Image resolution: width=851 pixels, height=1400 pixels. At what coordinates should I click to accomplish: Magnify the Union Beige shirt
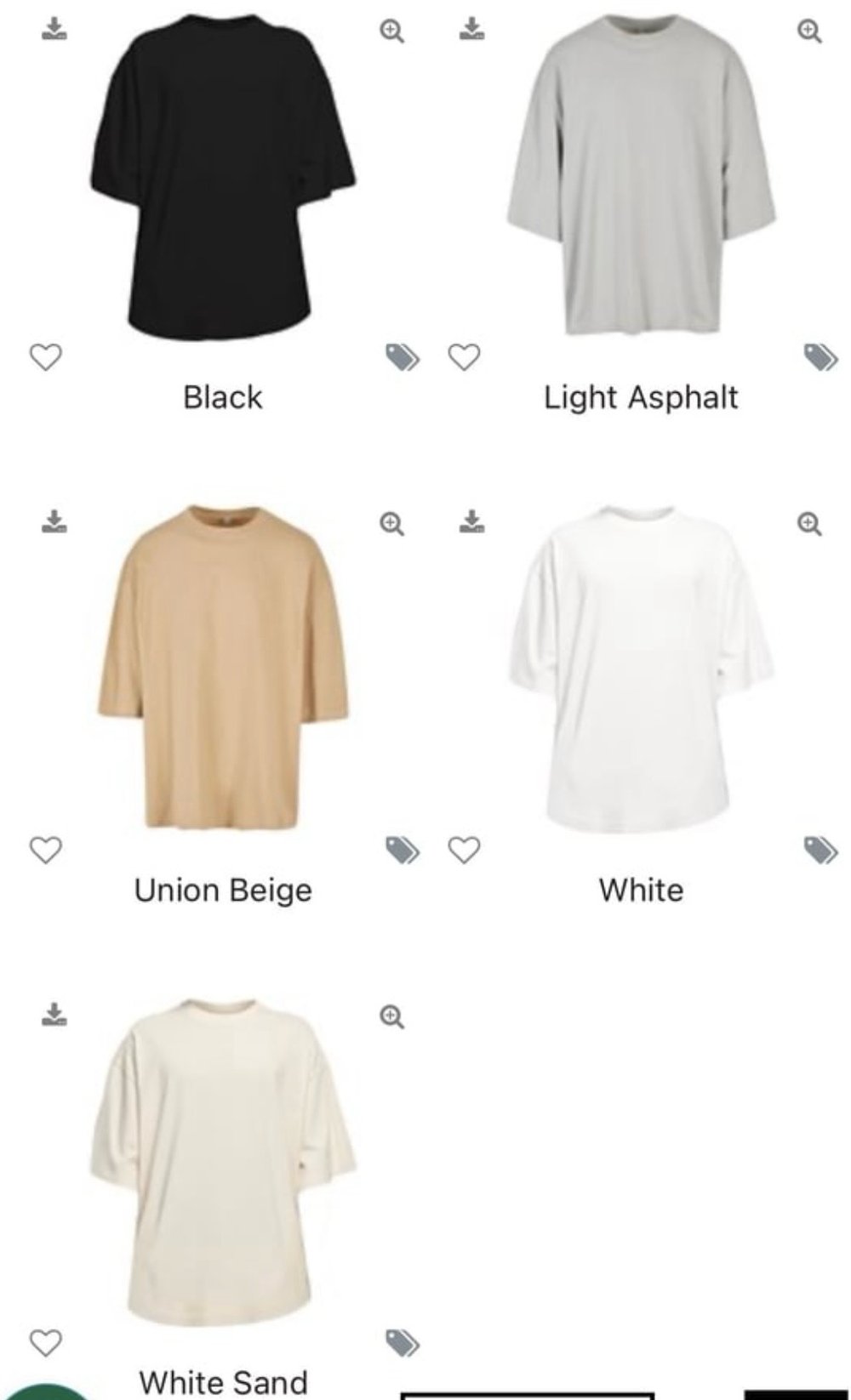[391, 523]
